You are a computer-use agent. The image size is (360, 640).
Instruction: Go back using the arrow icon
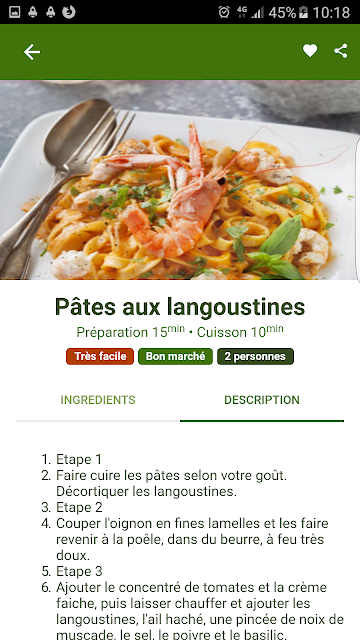32,52
